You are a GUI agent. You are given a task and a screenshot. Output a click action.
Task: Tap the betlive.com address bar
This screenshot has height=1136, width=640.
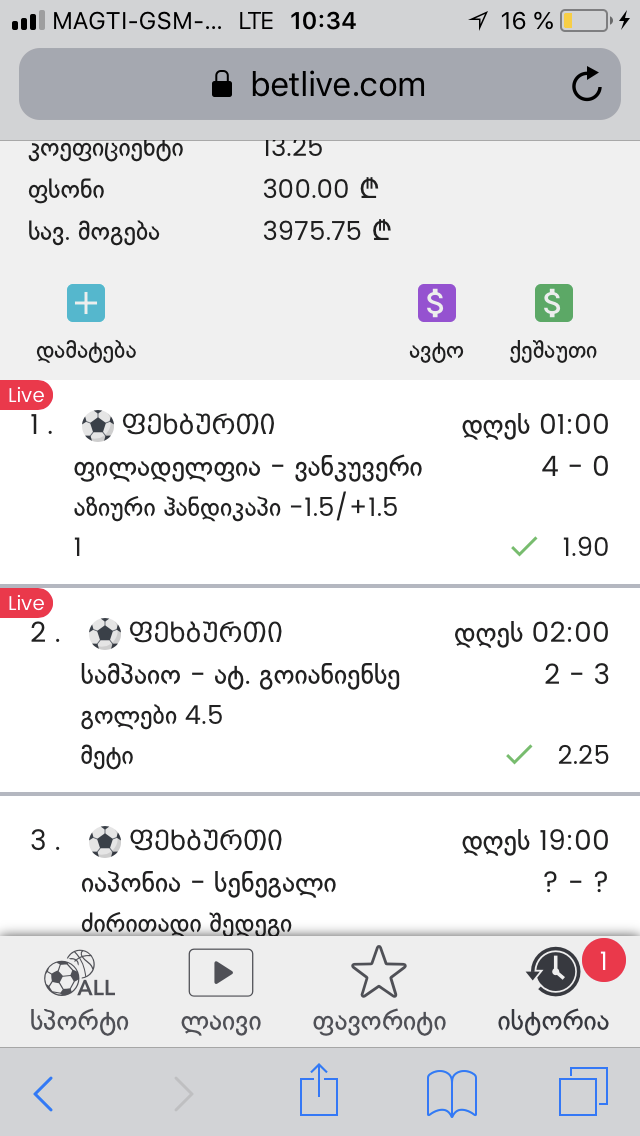point(320,85)
